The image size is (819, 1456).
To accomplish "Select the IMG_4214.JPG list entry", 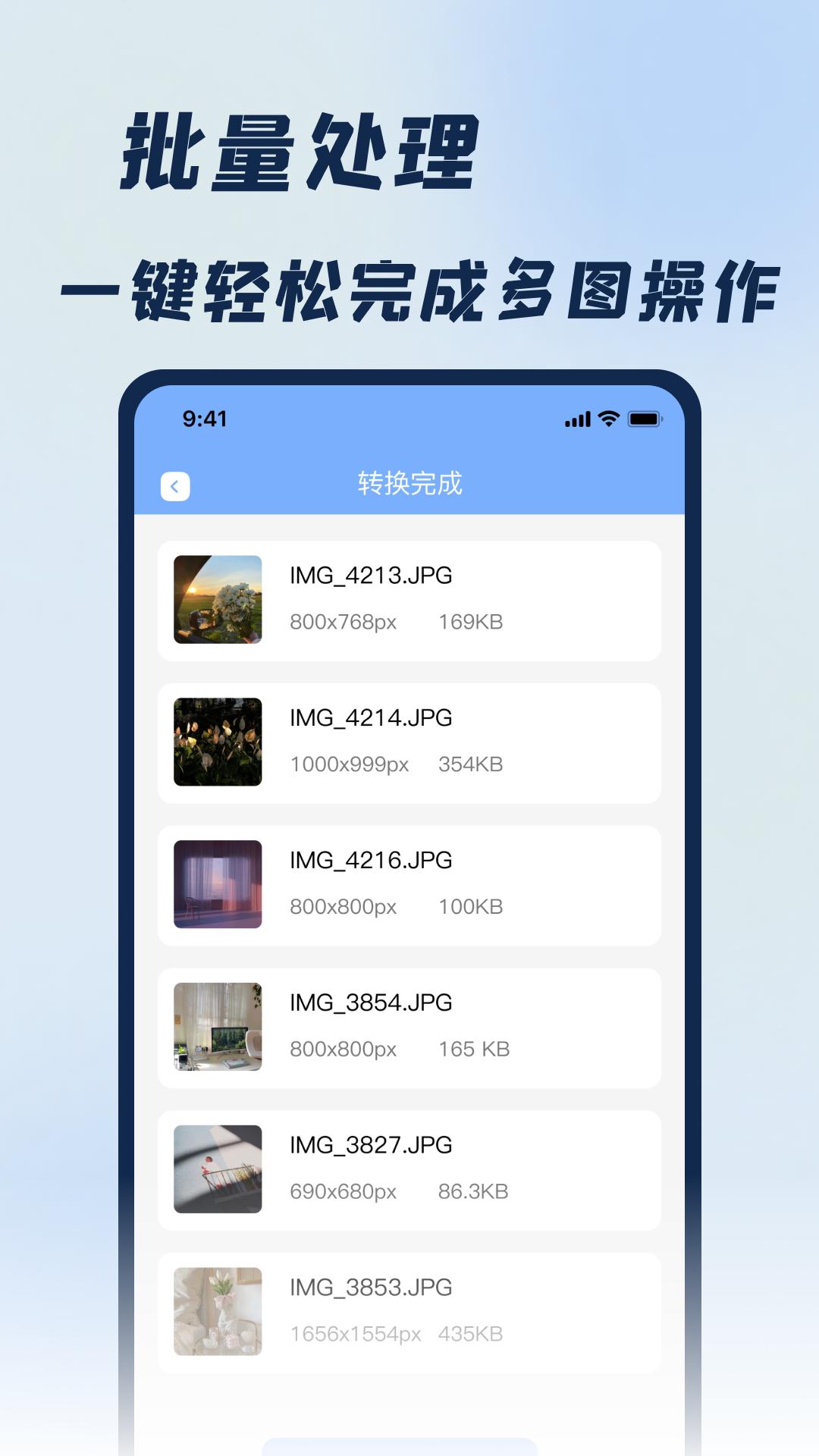I will point(409,742).
